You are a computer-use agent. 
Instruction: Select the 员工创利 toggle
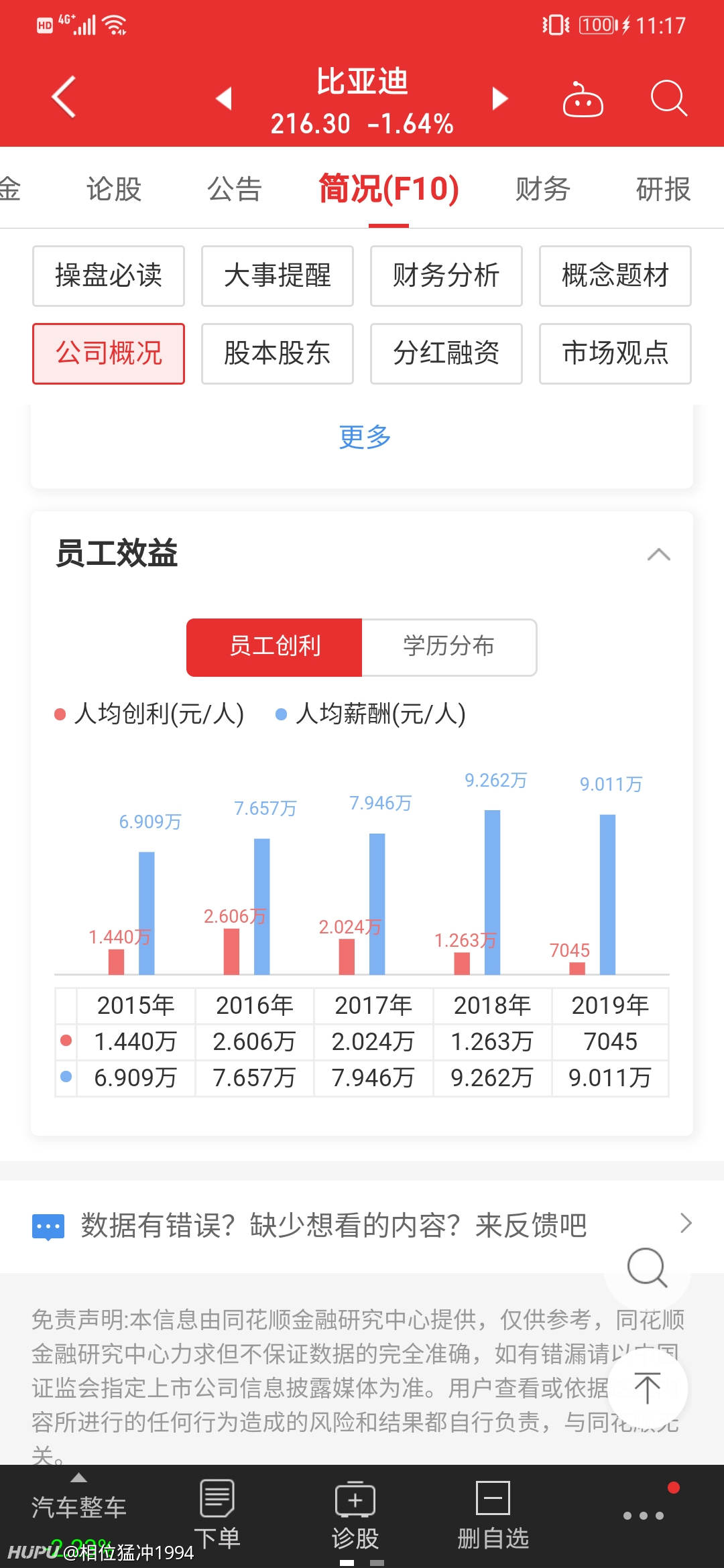click(274, 647)
